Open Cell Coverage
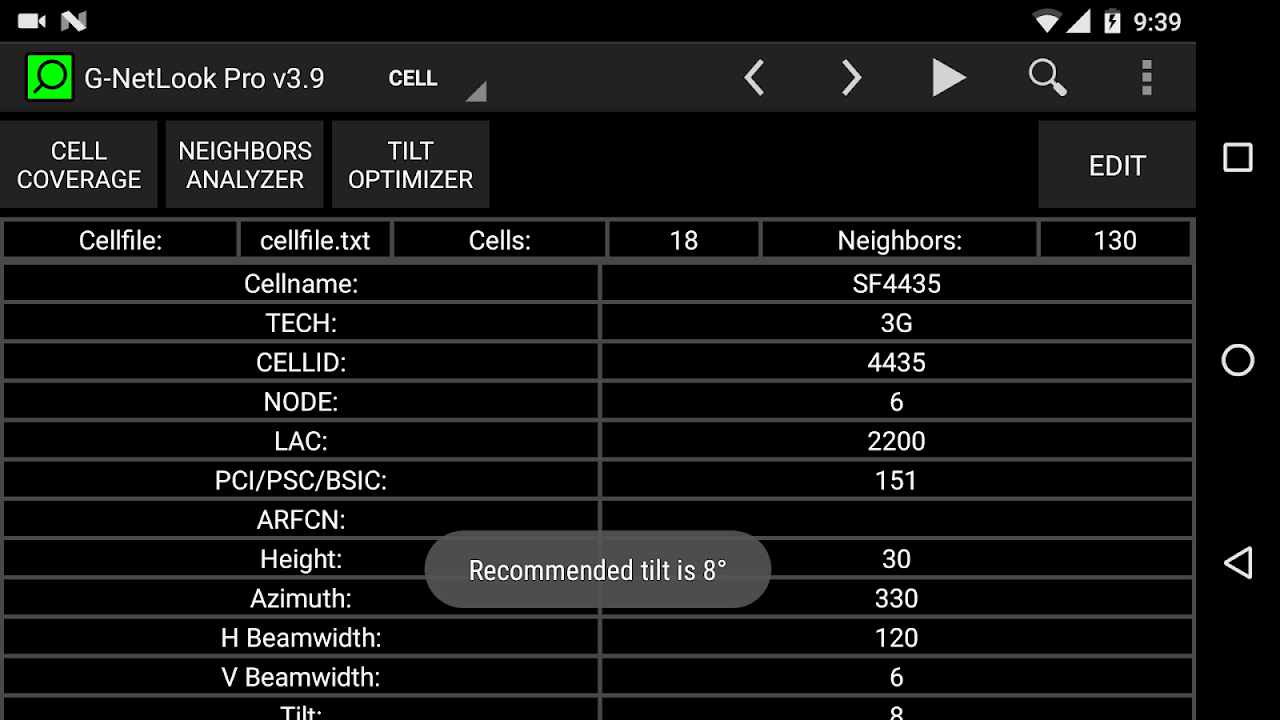This screenshot has height=720, width=1280. pos(79,165)
